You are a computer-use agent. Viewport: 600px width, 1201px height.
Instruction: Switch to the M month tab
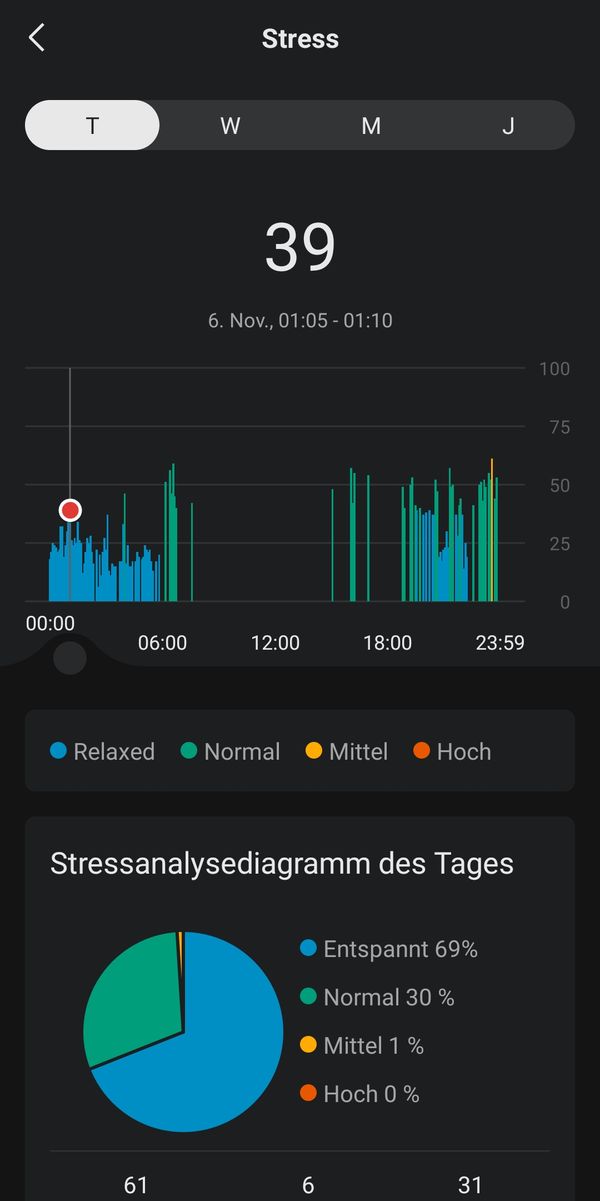click(371, 125)
